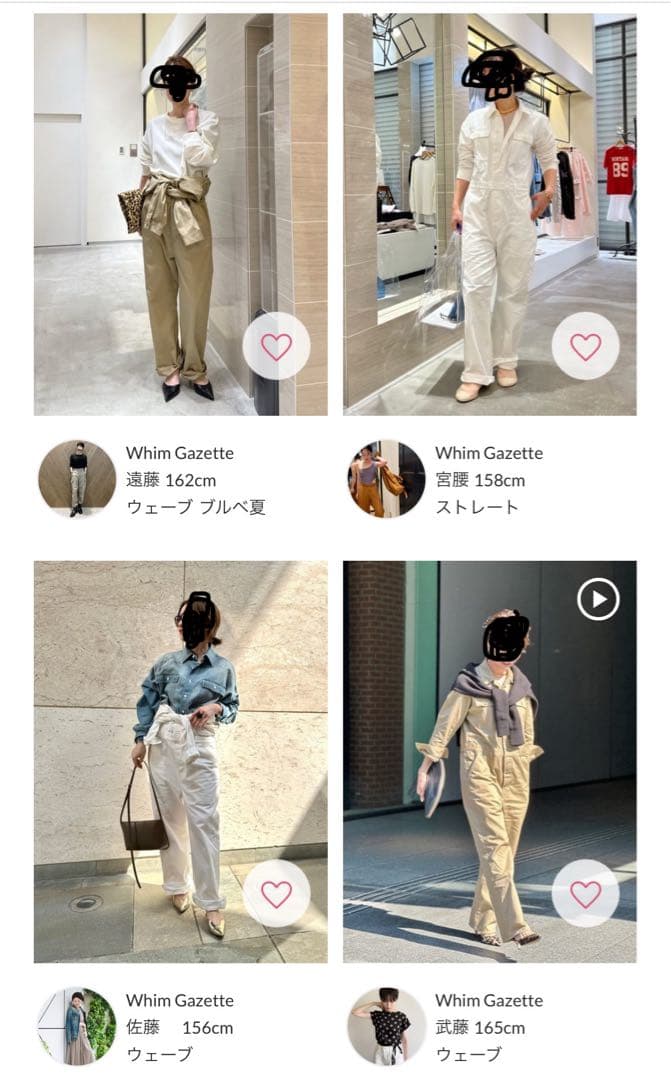
Task: View staff profile of 武藤 165cm
Action: click(386, 1026)
